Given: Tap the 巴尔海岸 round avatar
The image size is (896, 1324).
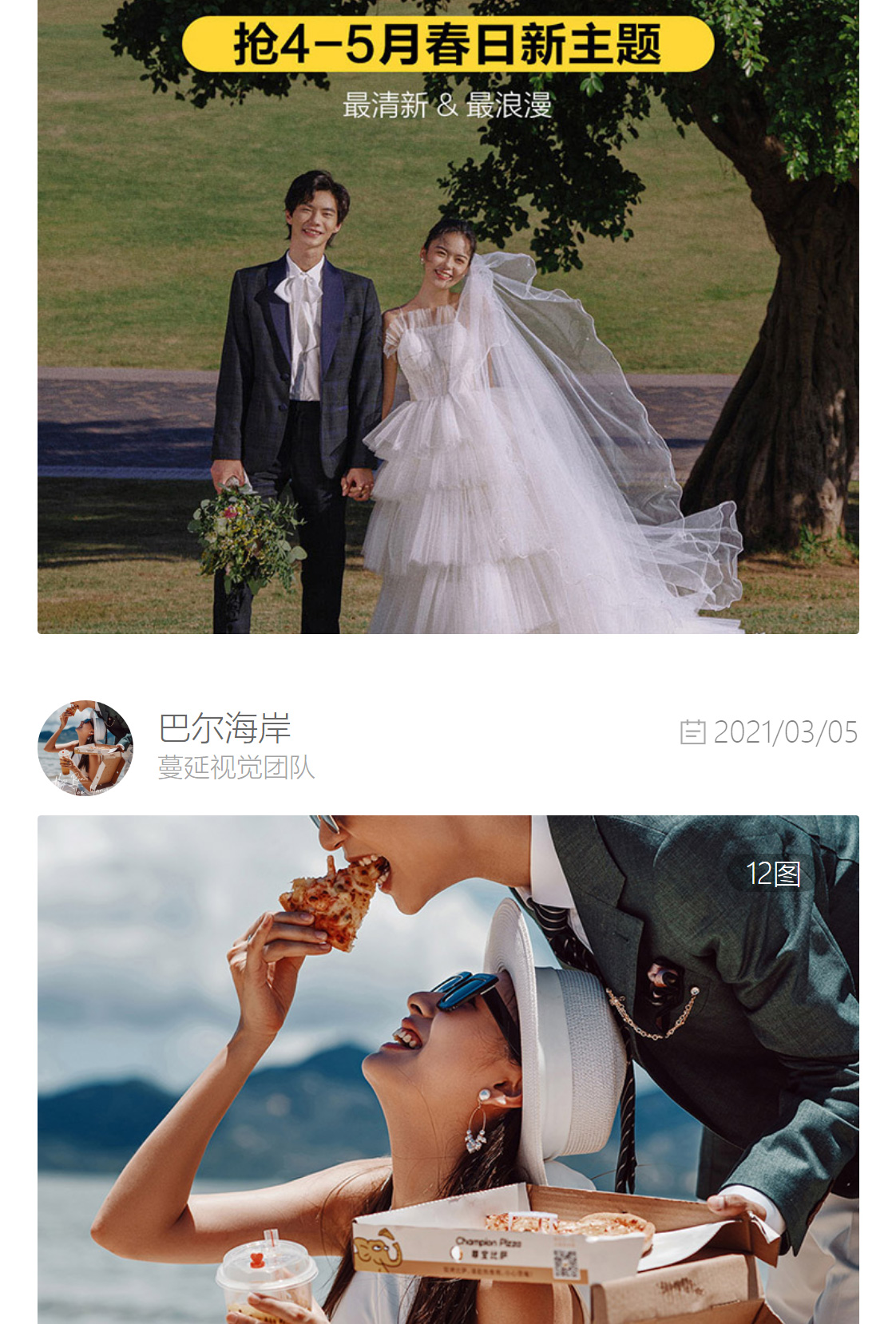Looking at the screenshot, I should tap(85, 748).
